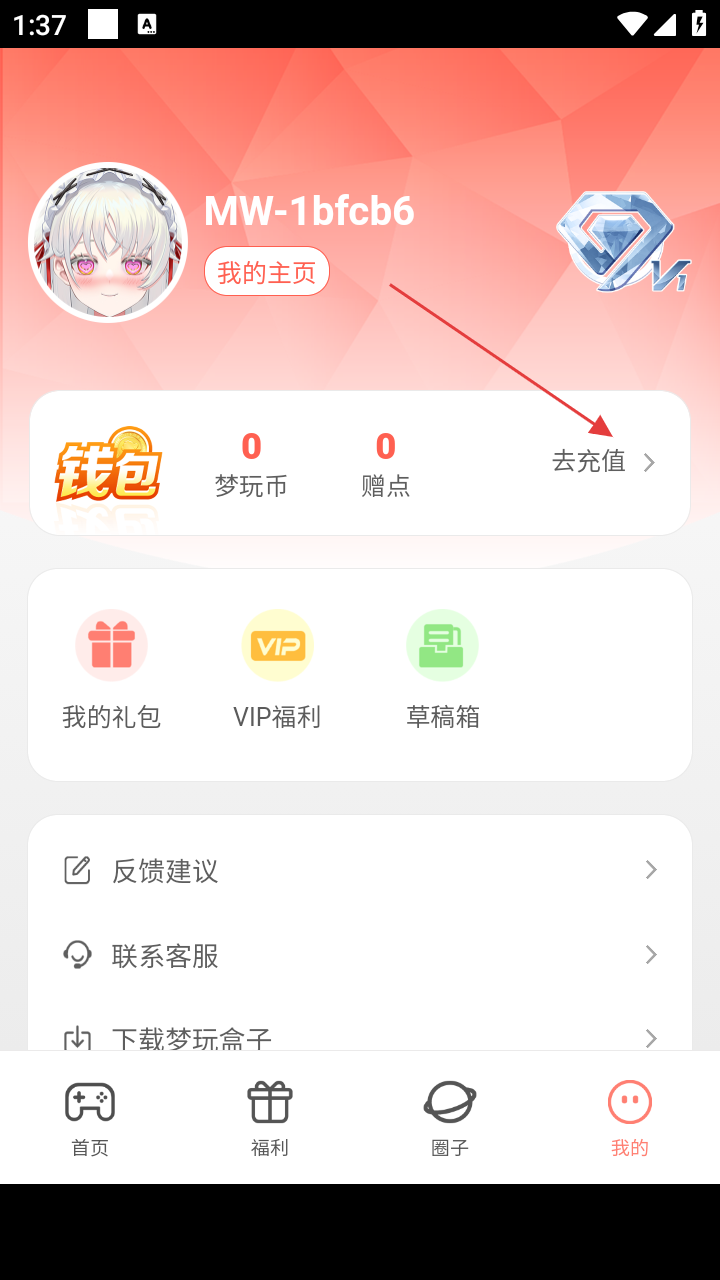Tap the 我的主页 button

pyautogui.click(x=266, y=272)
